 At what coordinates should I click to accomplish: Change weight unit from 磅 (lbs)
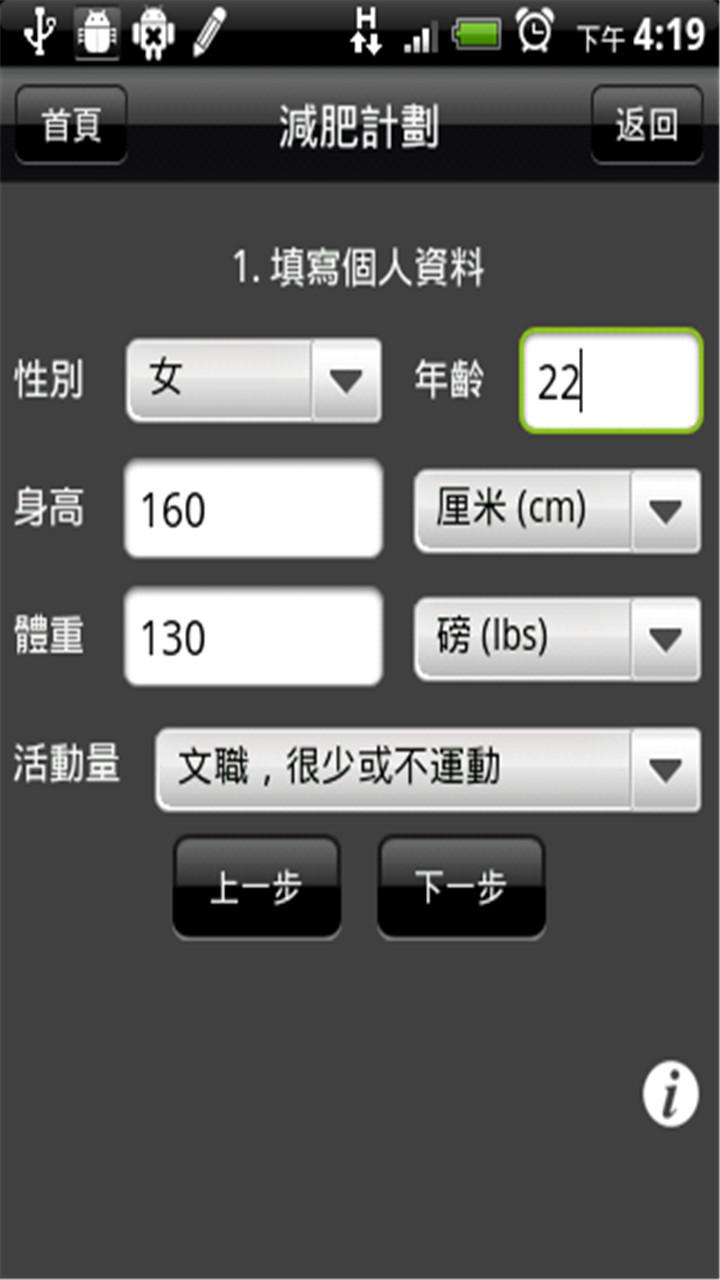pyautogui.click(x=558, y=639)
